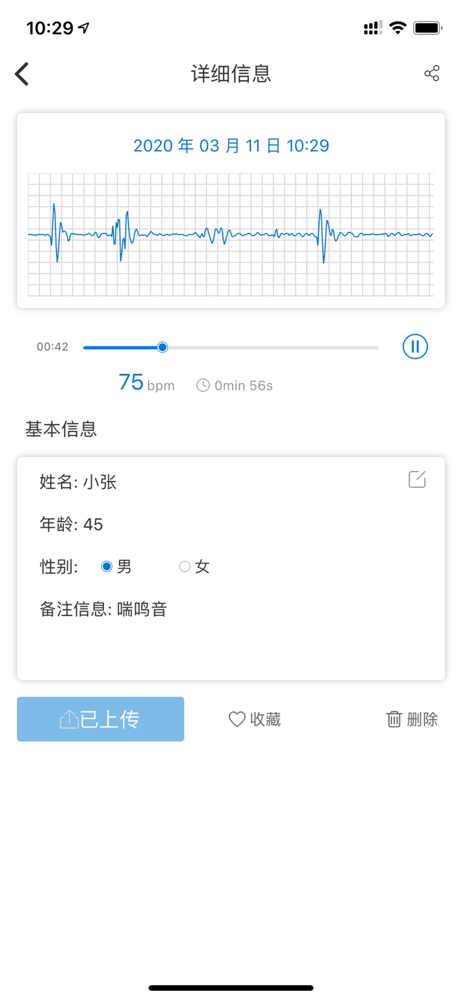Go back using the back arrow
Image resolution: width=462 pixels, height=1000 pixels.
coord(22,74)
